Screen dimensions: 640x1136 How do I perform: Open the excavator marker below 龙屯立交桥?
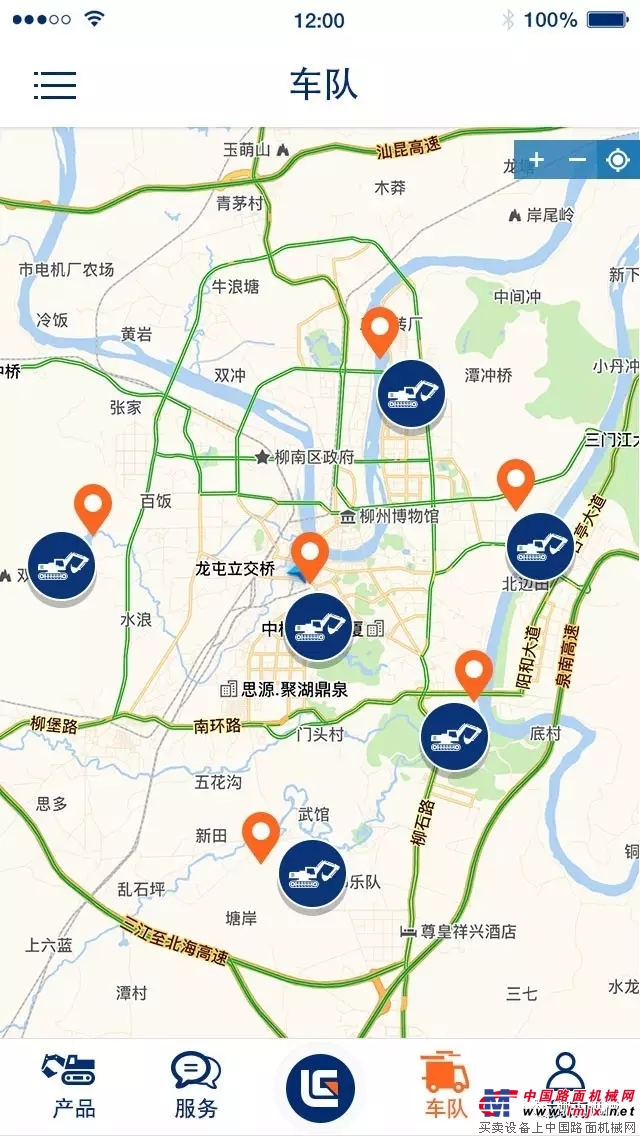point(319,626)
